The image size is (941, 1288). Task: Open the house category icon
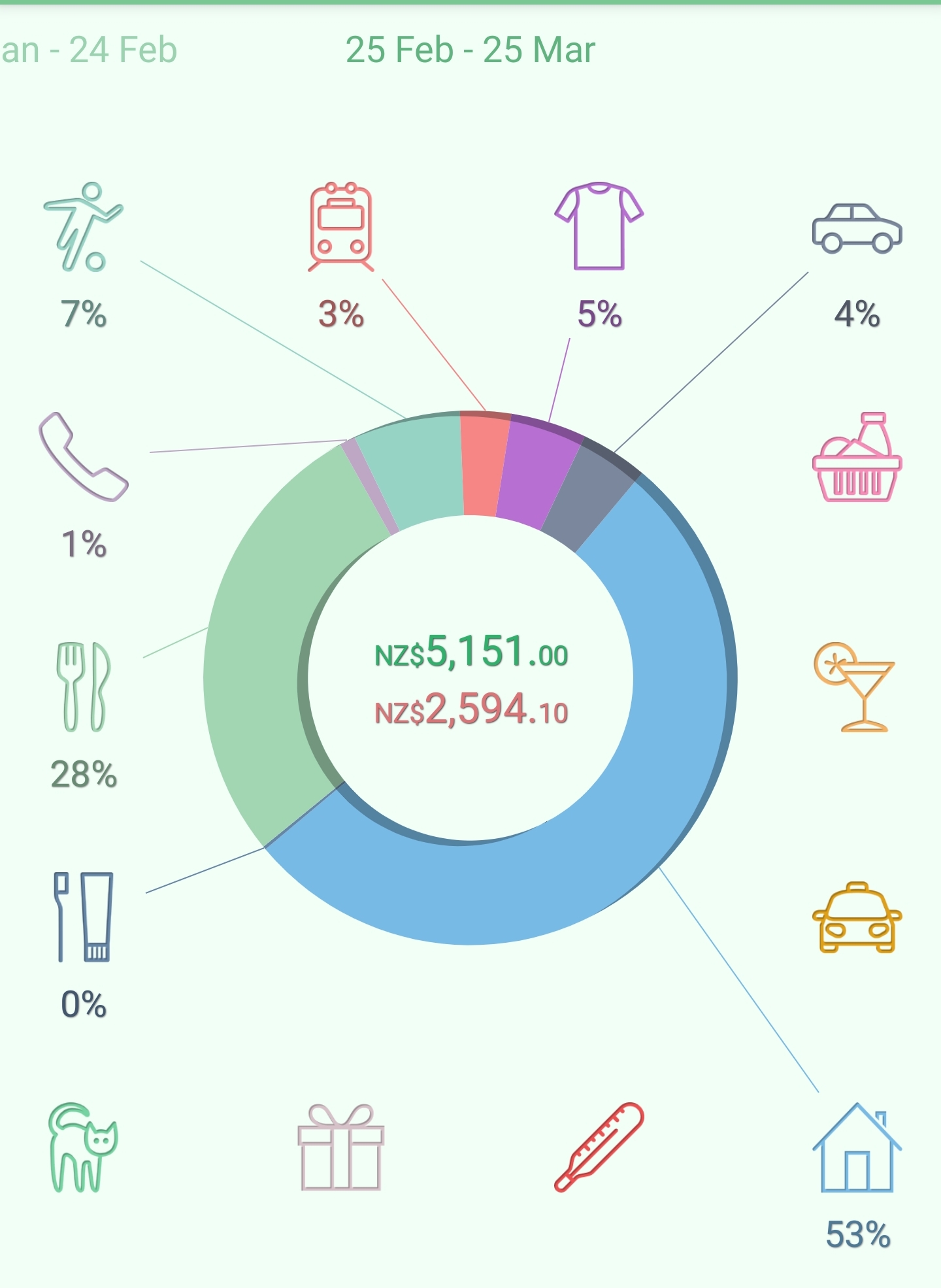pyautogui.click(x=857, y=1147)
